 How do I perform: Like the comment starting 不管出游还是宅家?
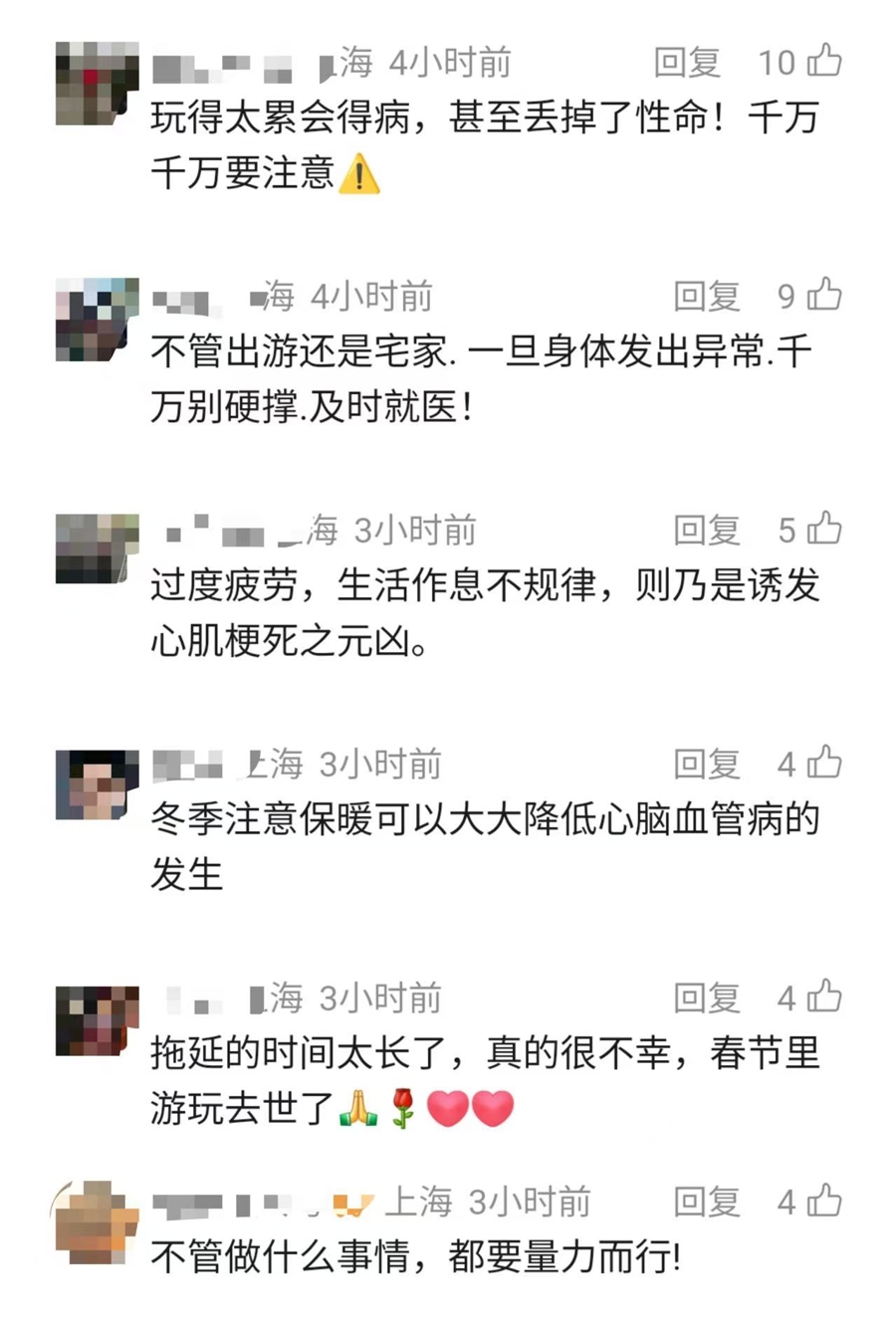coord(824,295)
